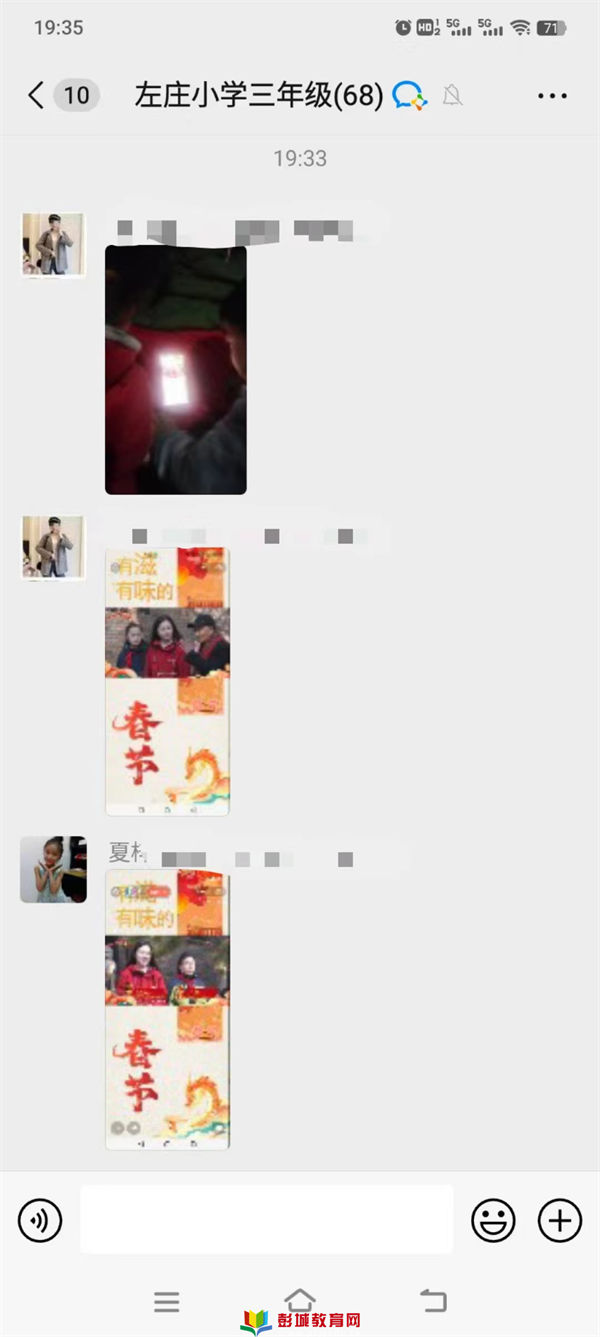
Task: Go back to the chat list
Action: (x=37, y=96)
